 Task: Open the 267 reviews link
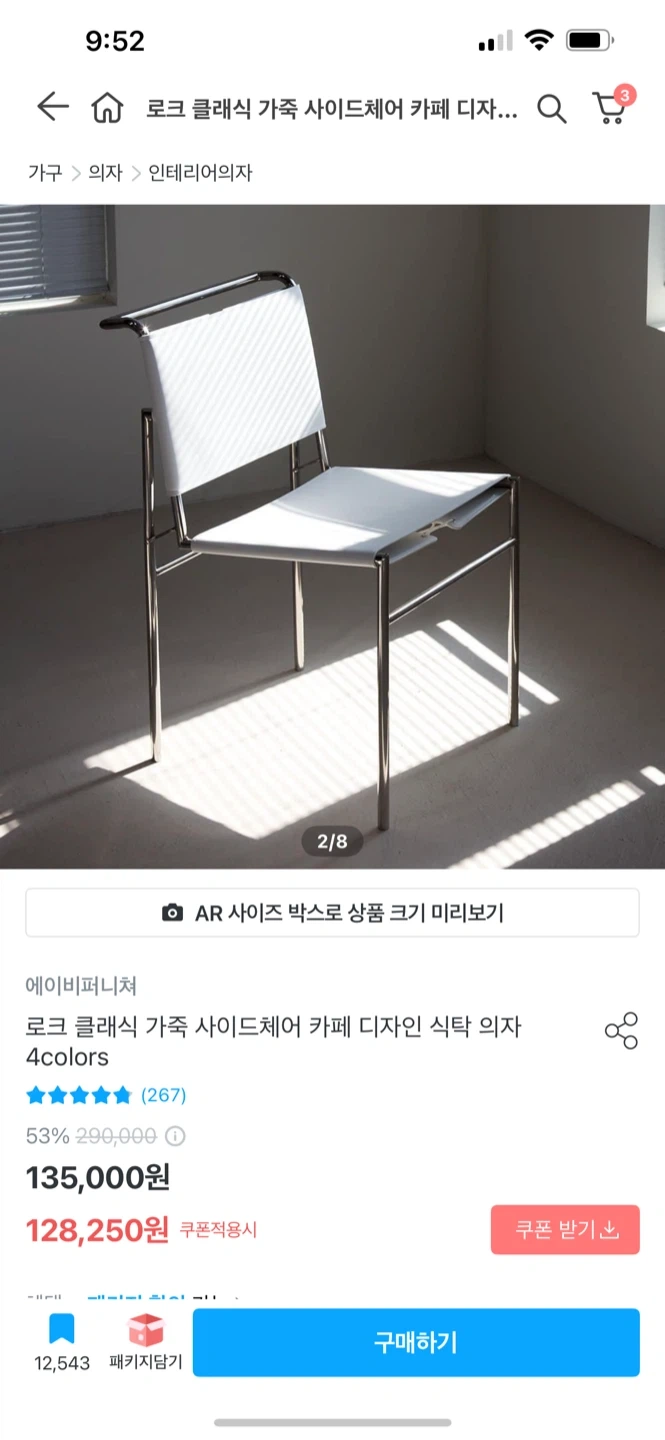coord(163,1095)
